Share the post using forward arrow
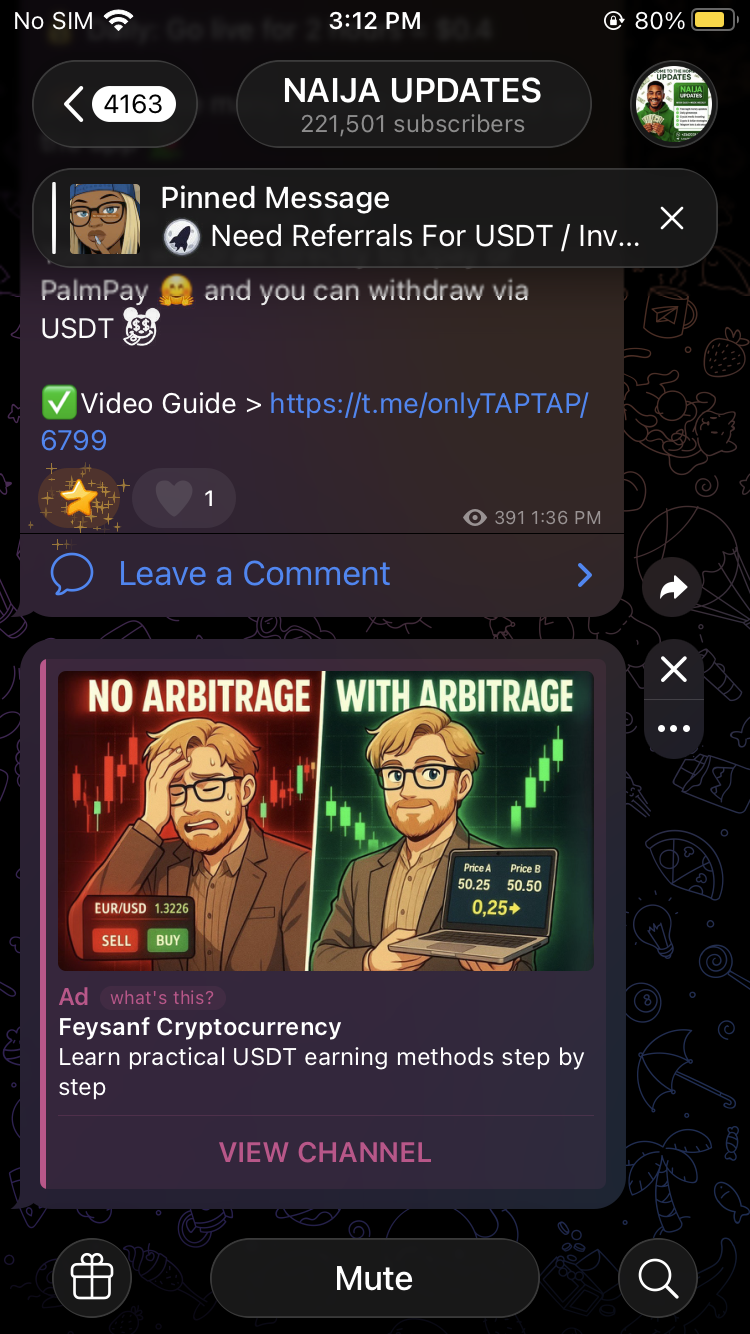The width and height of the screenshot is (750, 1334). coord(673,587)
